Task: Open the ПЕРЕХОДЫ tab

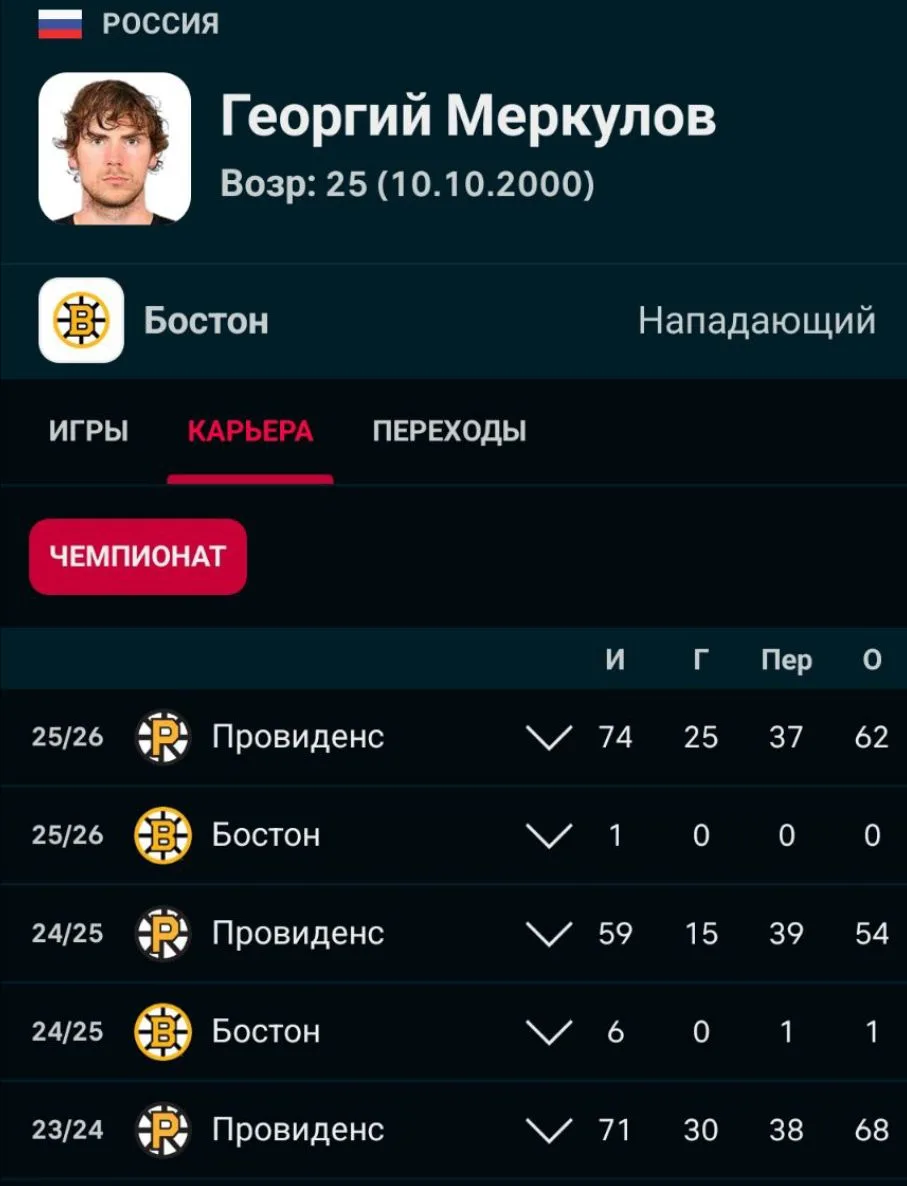Action: (x=449, y=430)
